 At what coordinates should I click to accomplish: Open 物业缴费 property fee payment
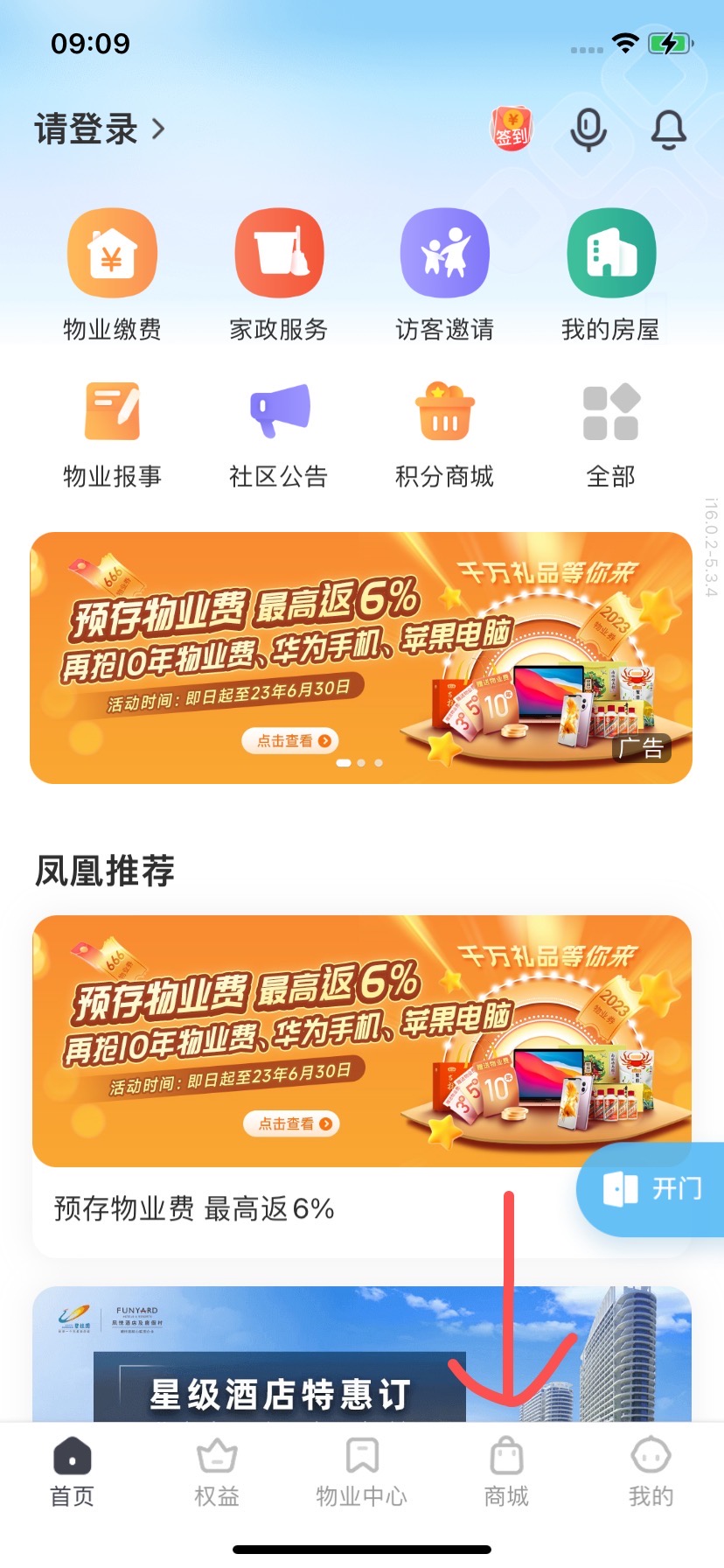[x=112, y=275]
